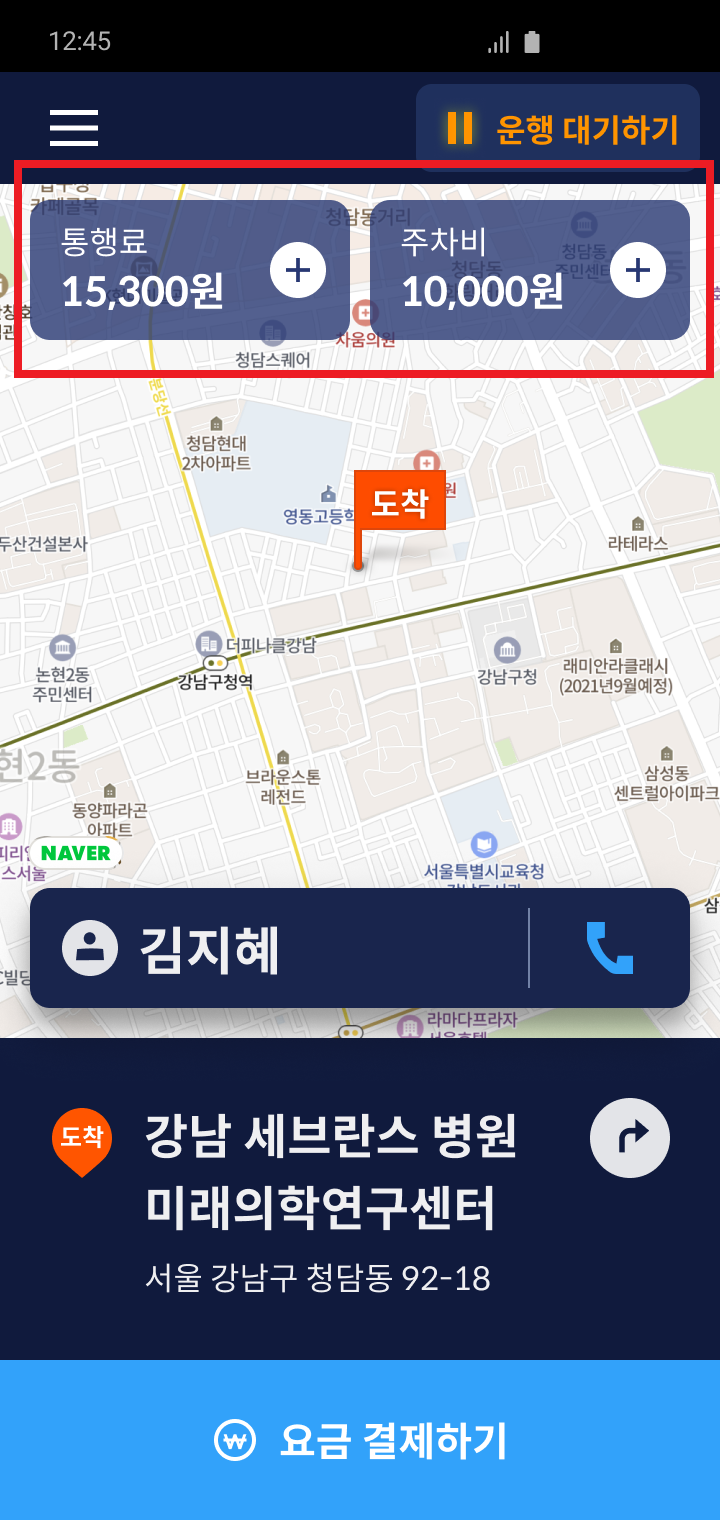Open navigation directions arrow for 강남 세브란스 병원
This screenshot has height=1520, width=720.
click(x=630, y=1138)
